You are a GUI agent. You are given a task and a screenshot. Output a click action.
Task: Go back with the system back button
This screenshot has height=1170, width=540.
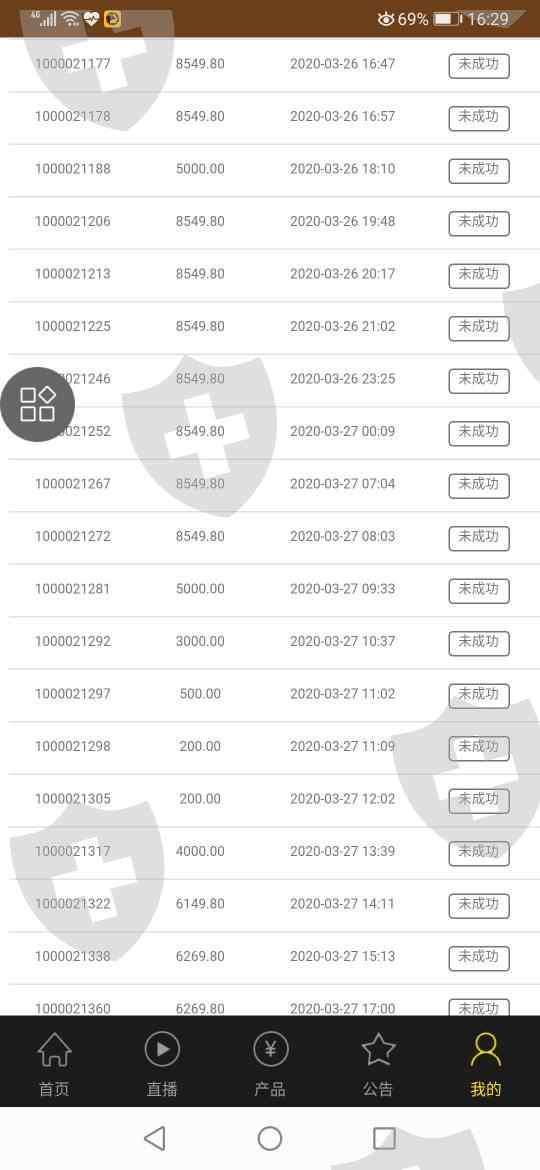coord(154,1138)
